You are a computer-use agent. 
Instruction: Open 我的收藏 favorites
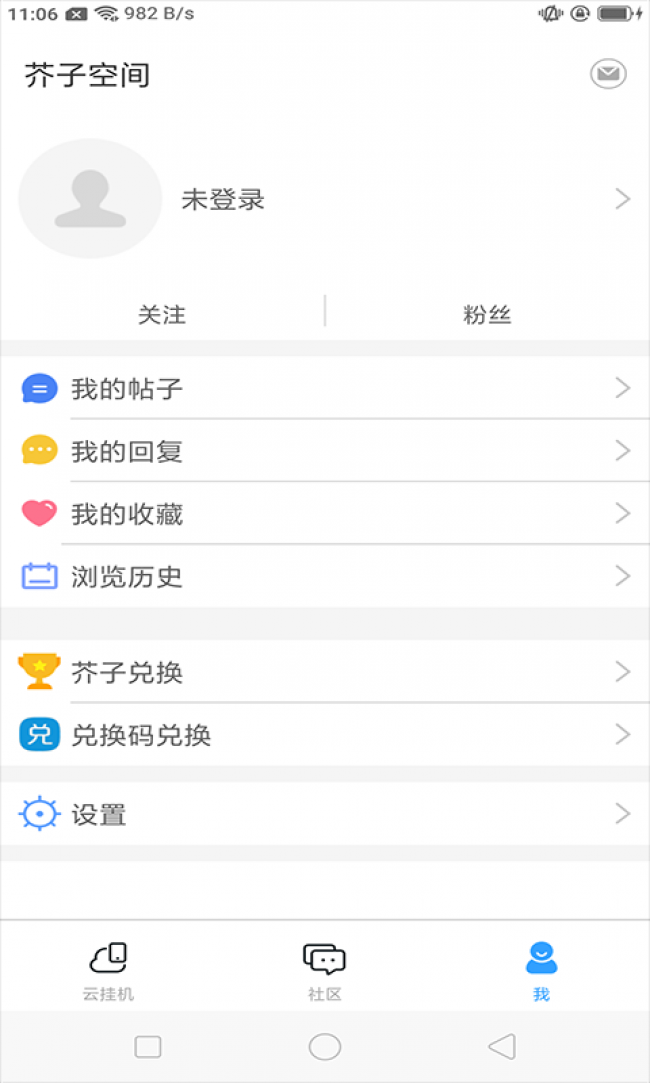[x=127, y=514]
